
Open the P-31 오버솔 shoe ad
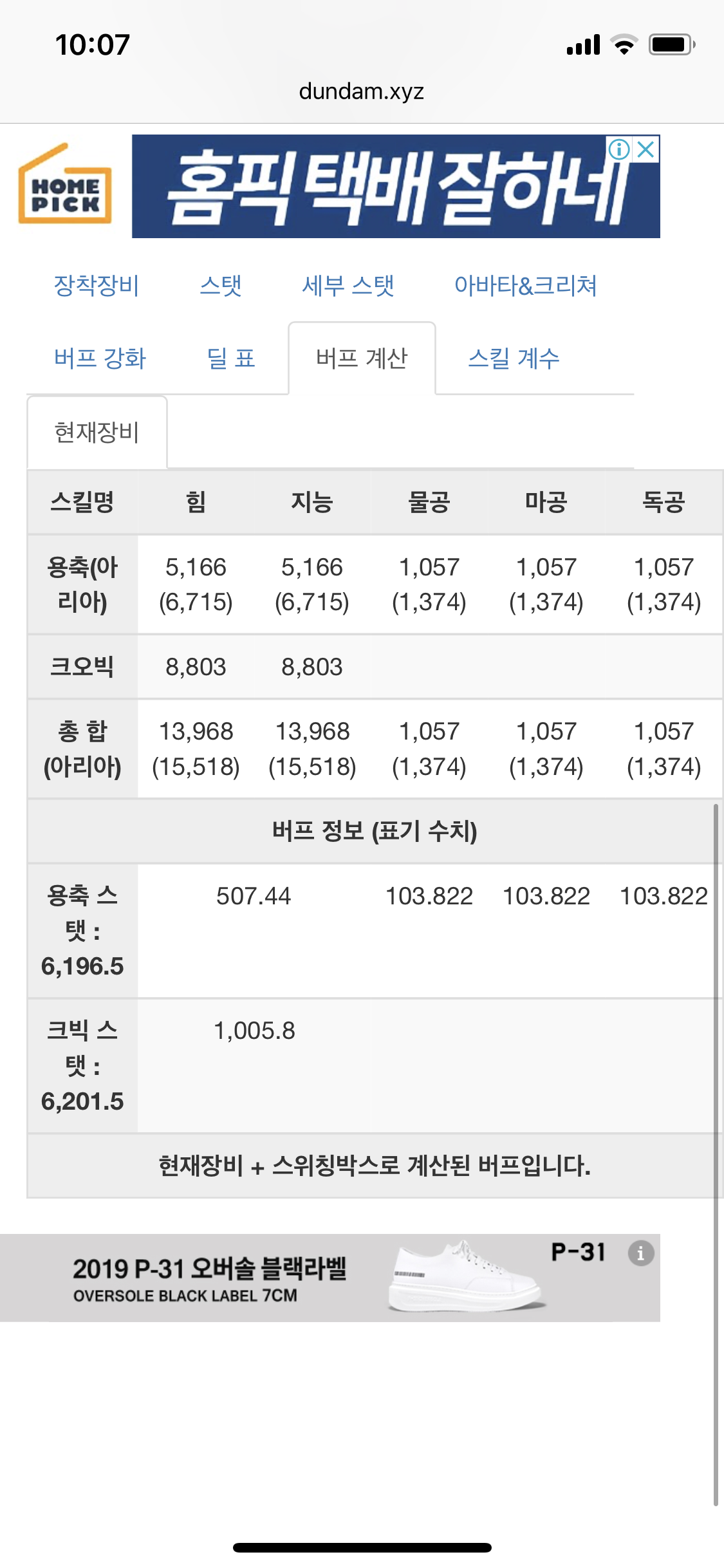pos(330,1278)
